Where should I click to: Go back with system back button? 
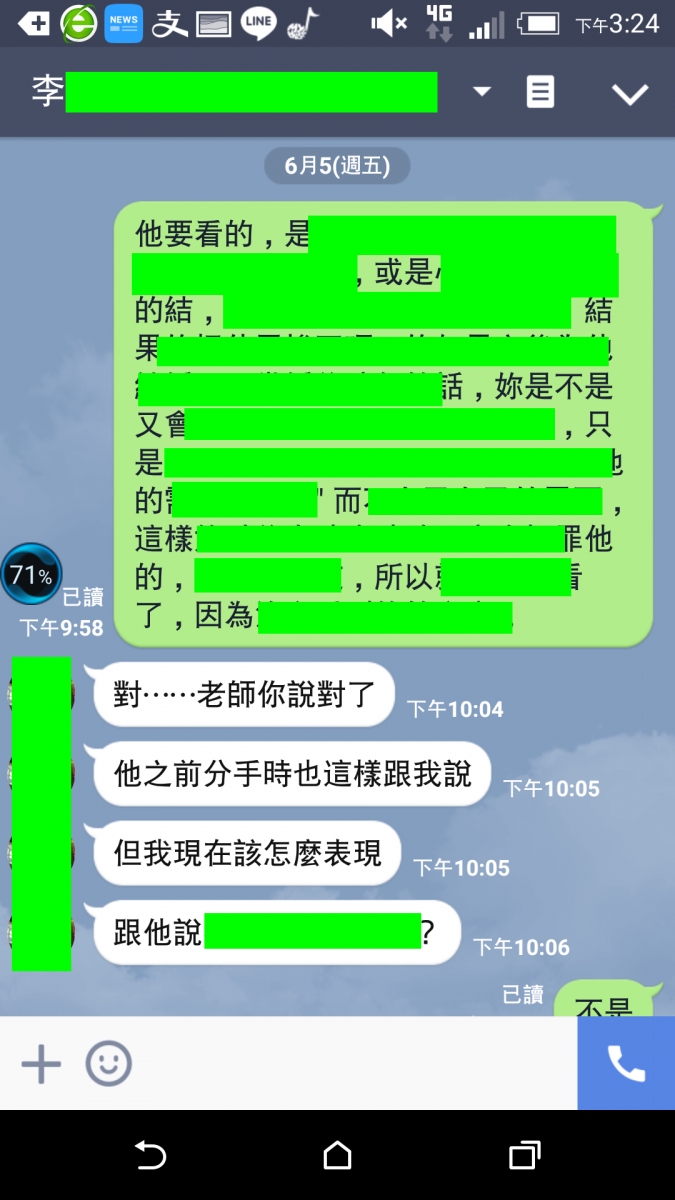click(150, 1156)
